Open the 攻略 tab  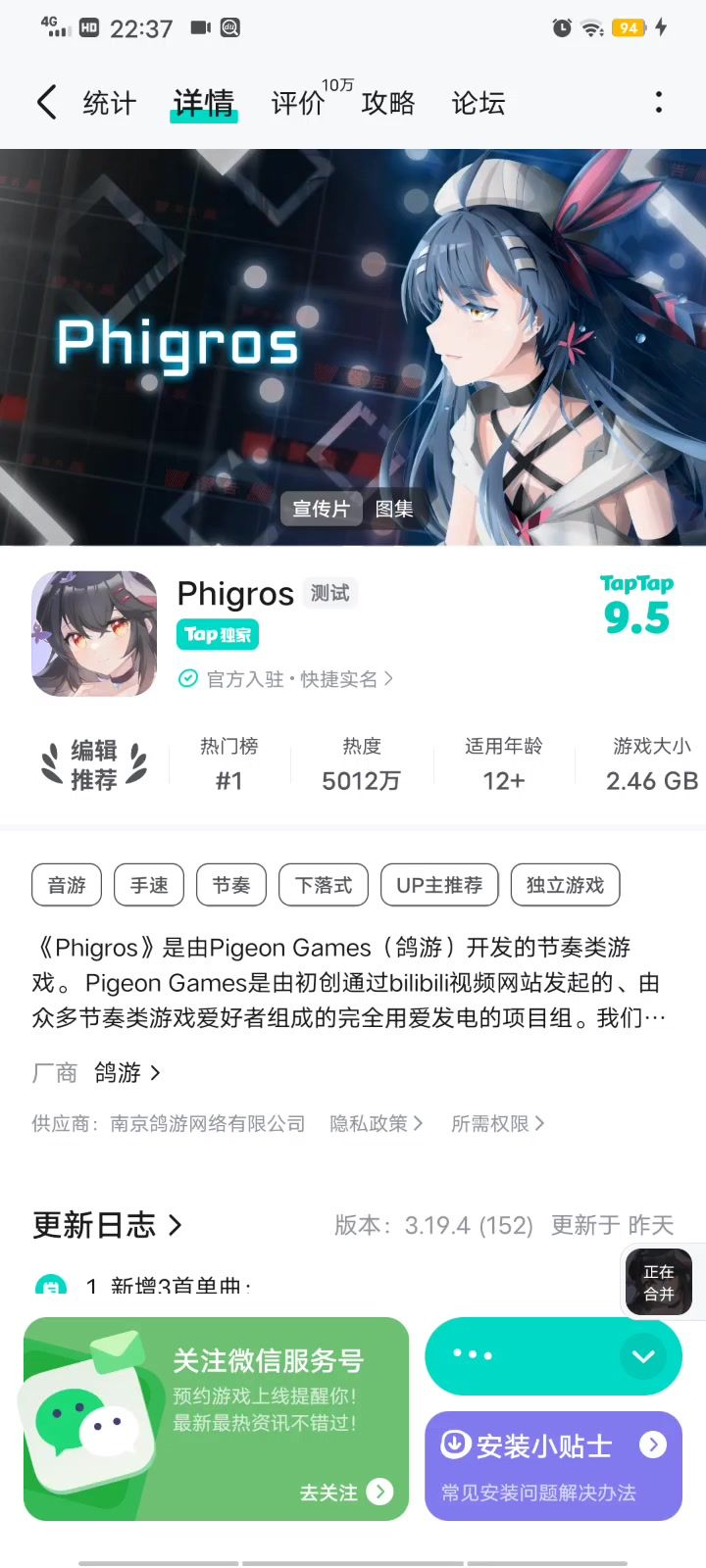(388, 103)
